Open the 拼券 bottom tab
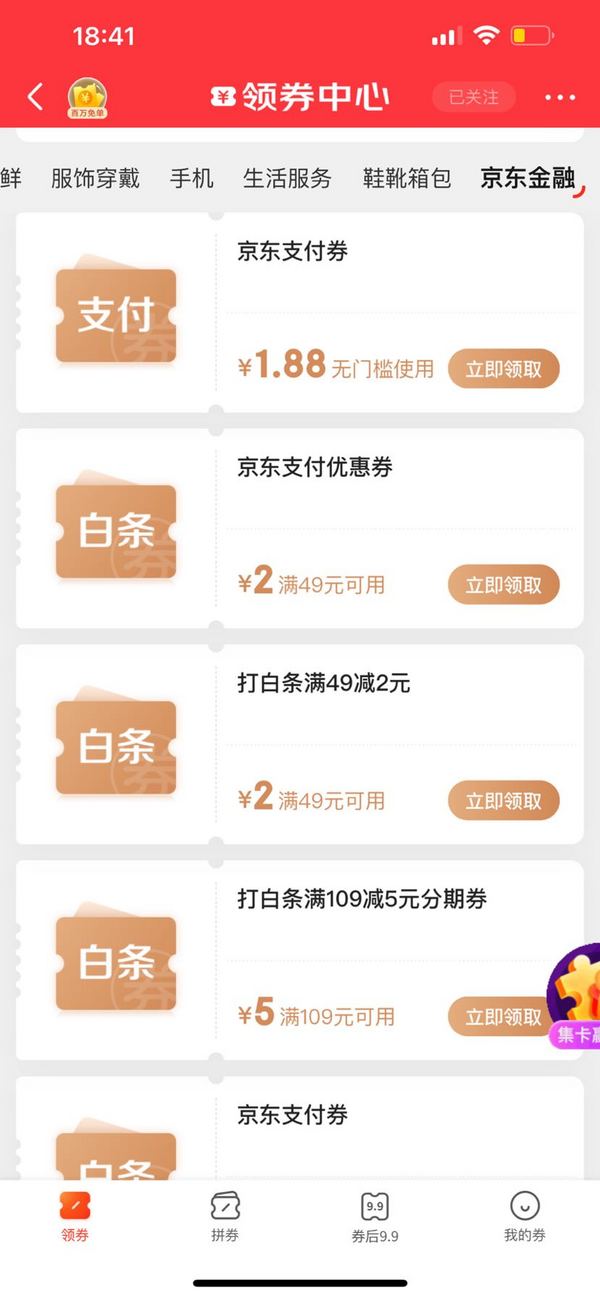This screenshot has width=600, height=1298. coord(225,1217)
